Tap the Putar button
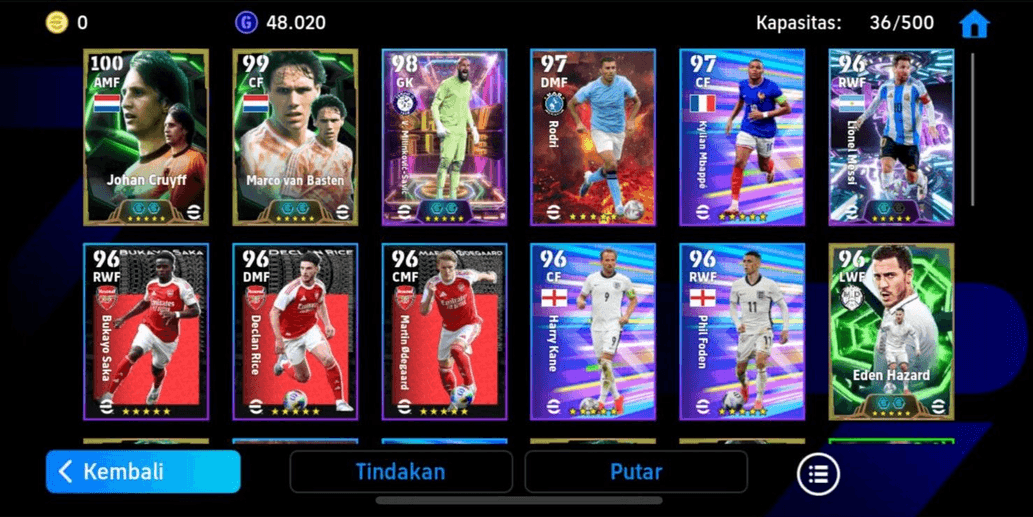This screenshot has width=1033, height=517. [x=636, y=472]
